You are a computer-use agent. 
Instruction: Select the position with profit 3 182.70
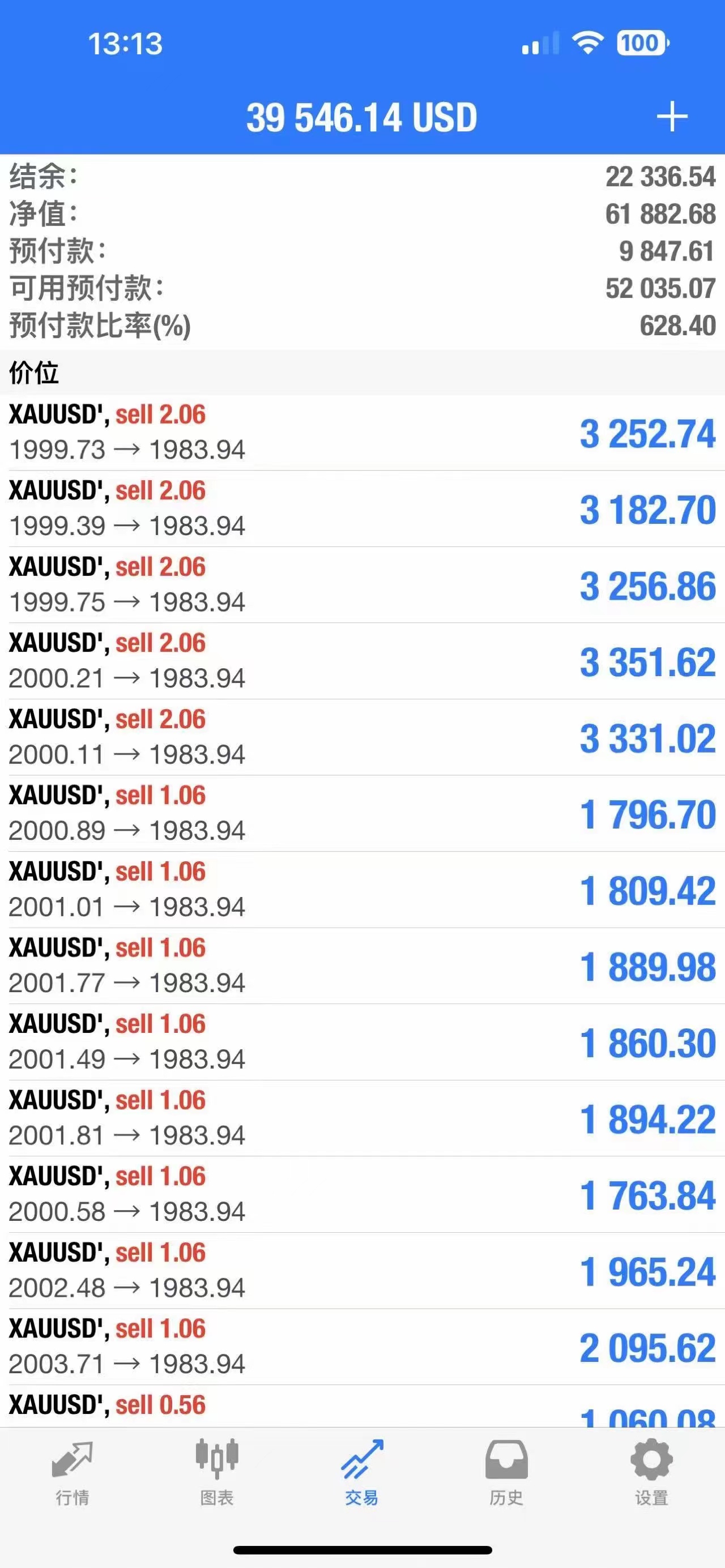(362, 509)
